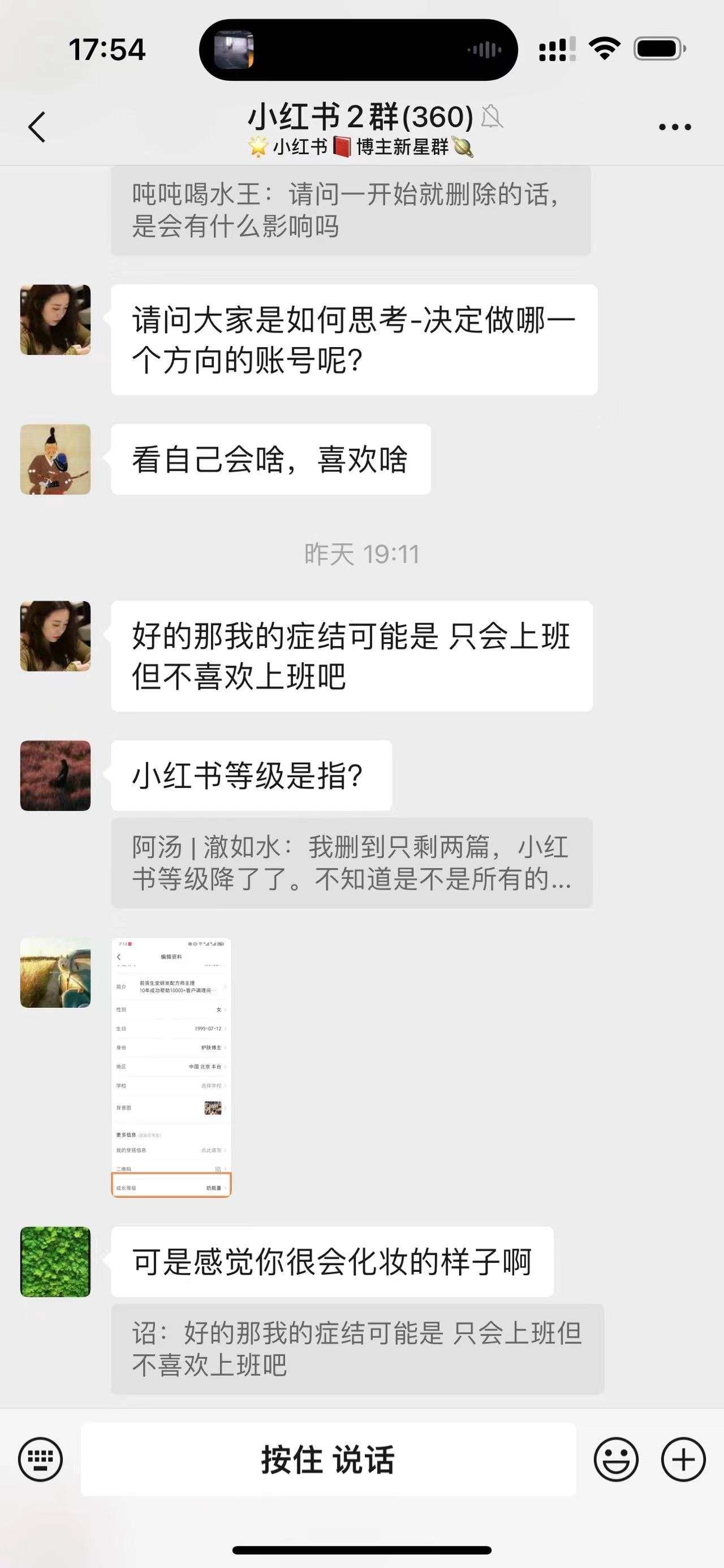View avatar of sender asking 小红书等级是指？

tap(55, 776)
